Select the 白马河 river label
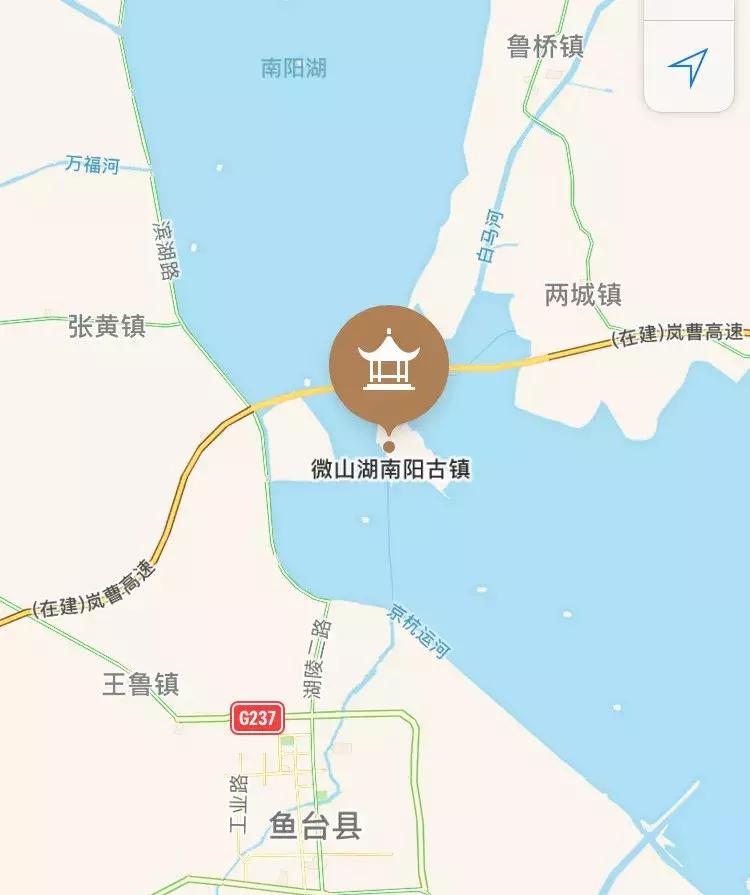750x895 pixels. (x=491, y=234)
